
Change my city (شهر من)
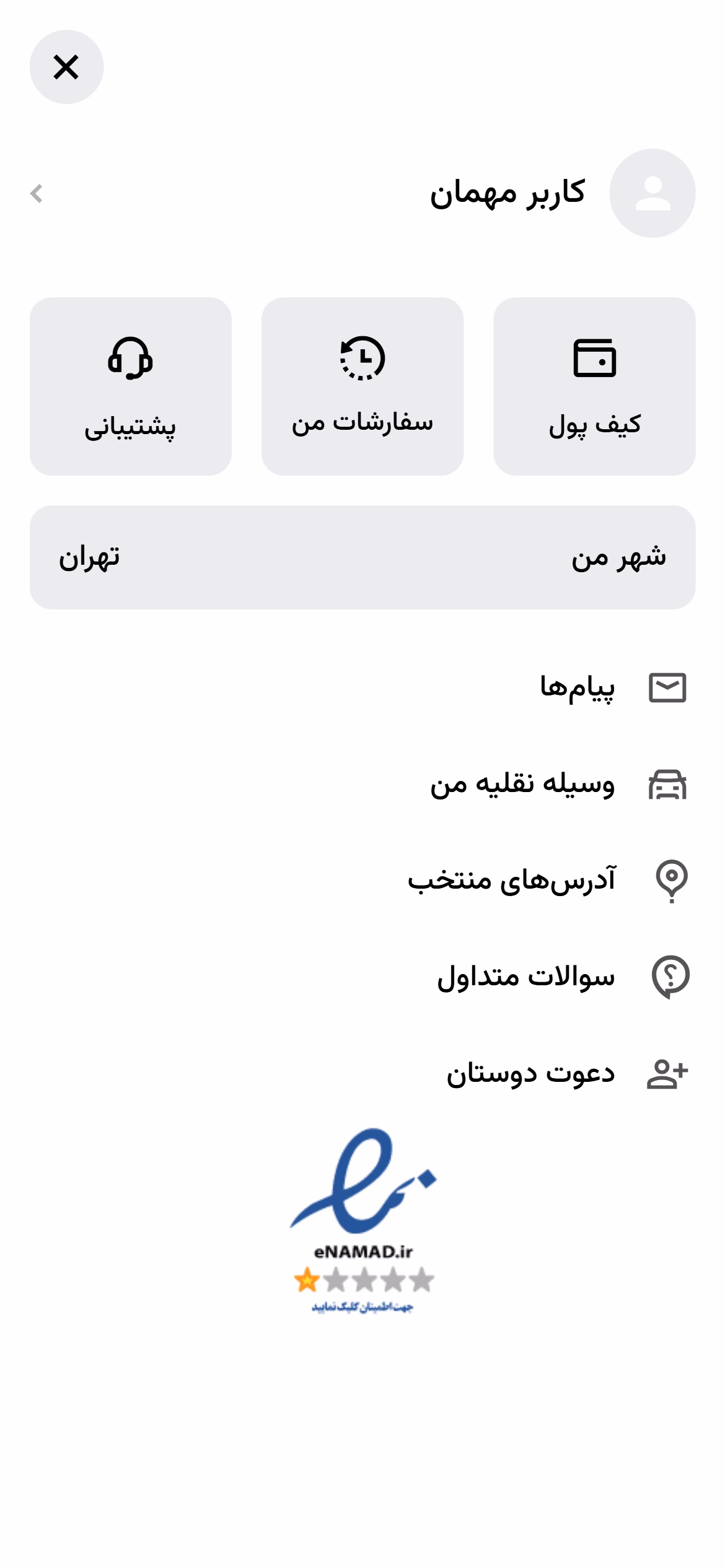click(362, 557)
